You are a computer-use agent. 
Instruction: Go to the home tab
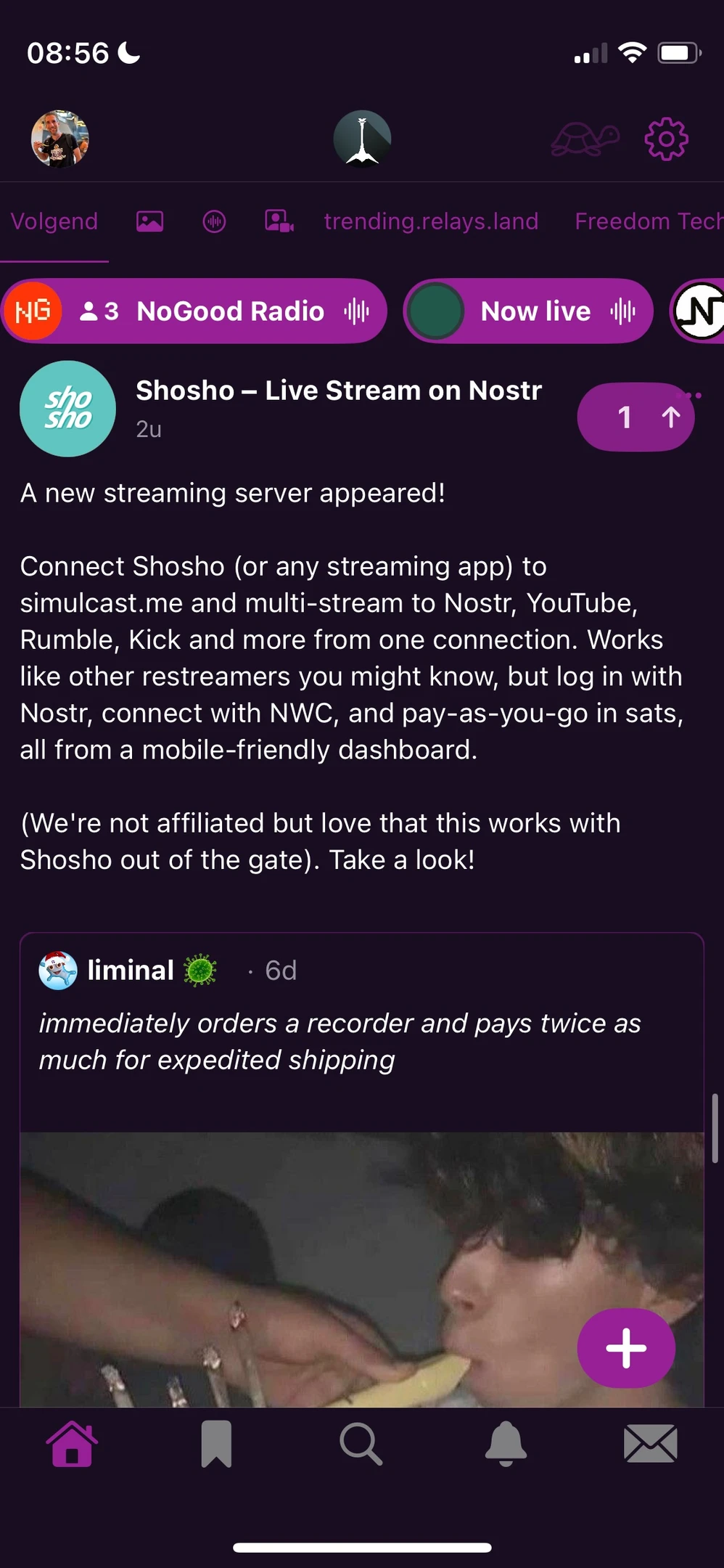pyautogui.click(x=72, y=1444)
